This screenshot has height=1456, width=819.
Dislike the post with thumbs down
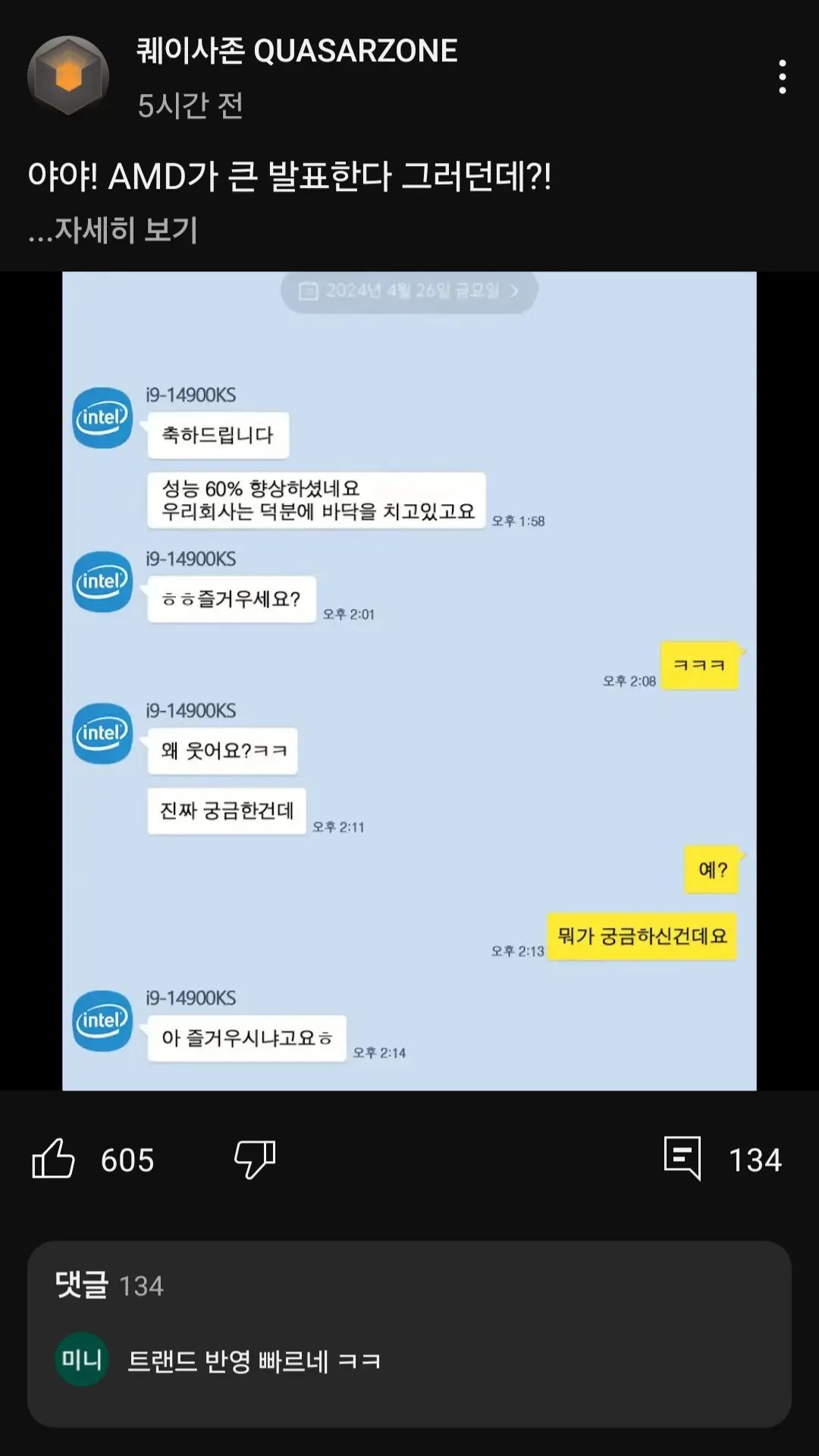click(x=255, y=1159)
